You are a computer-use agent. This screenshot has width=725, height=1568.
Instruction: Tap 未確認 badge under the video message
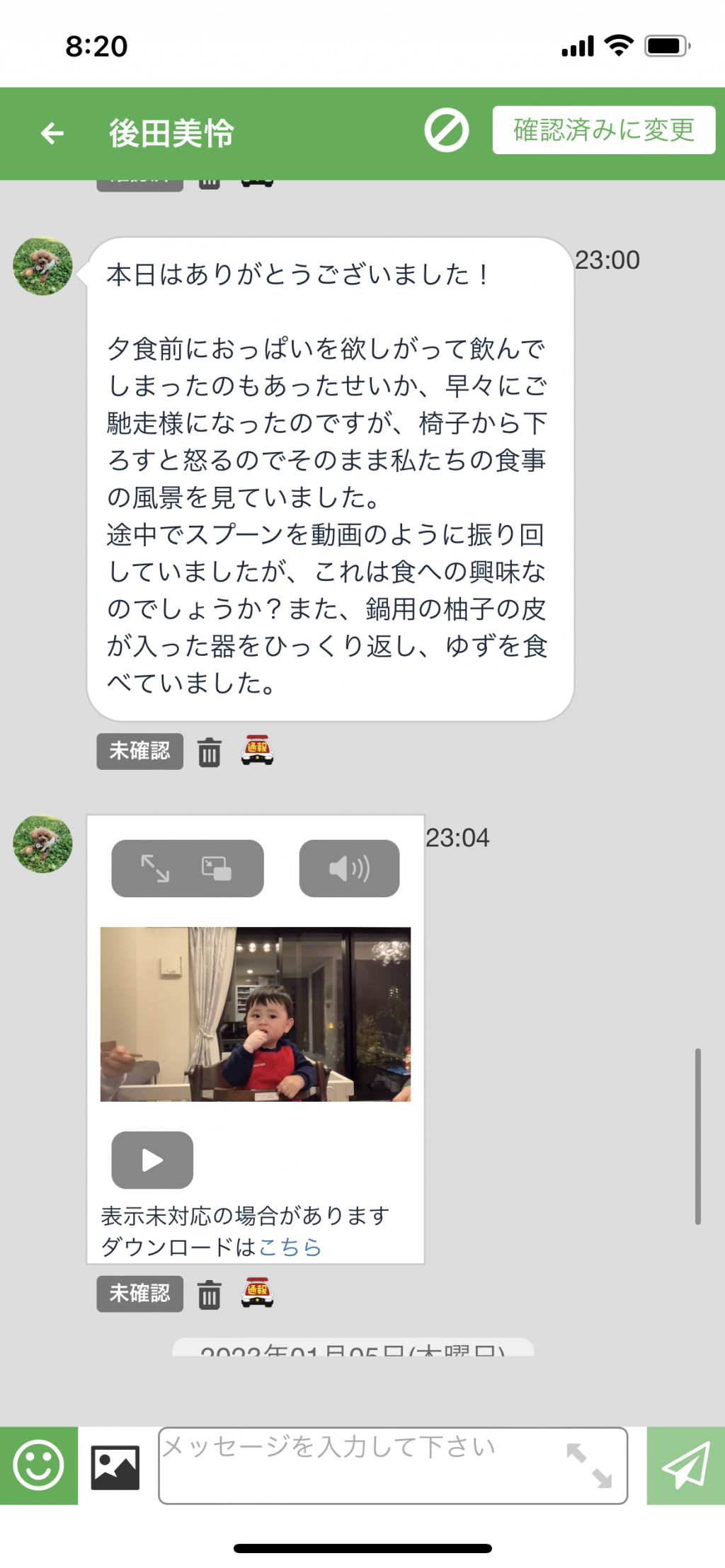139,1293
